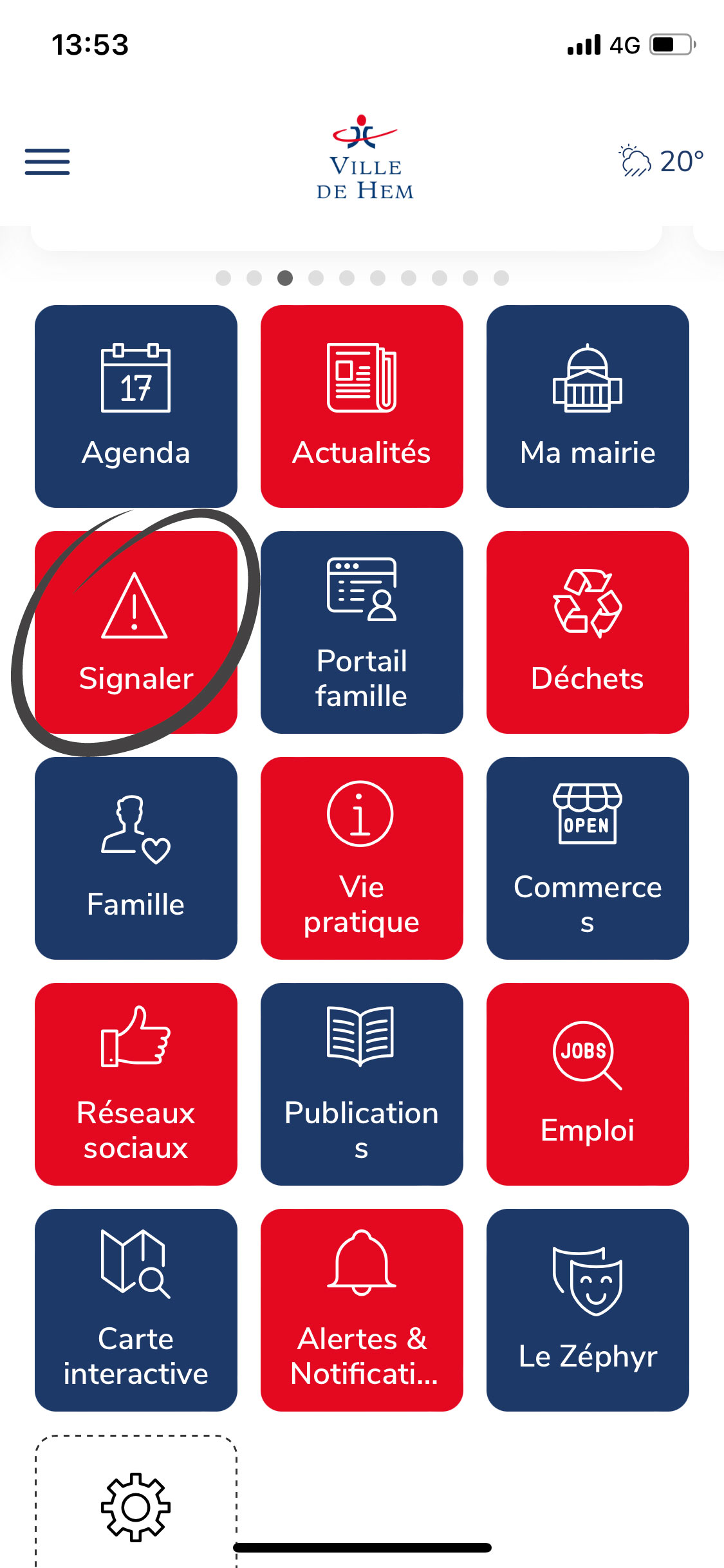Open Le Zéphyr tile
Viewport: 724px width, 1568px height.
(588, 1310)
